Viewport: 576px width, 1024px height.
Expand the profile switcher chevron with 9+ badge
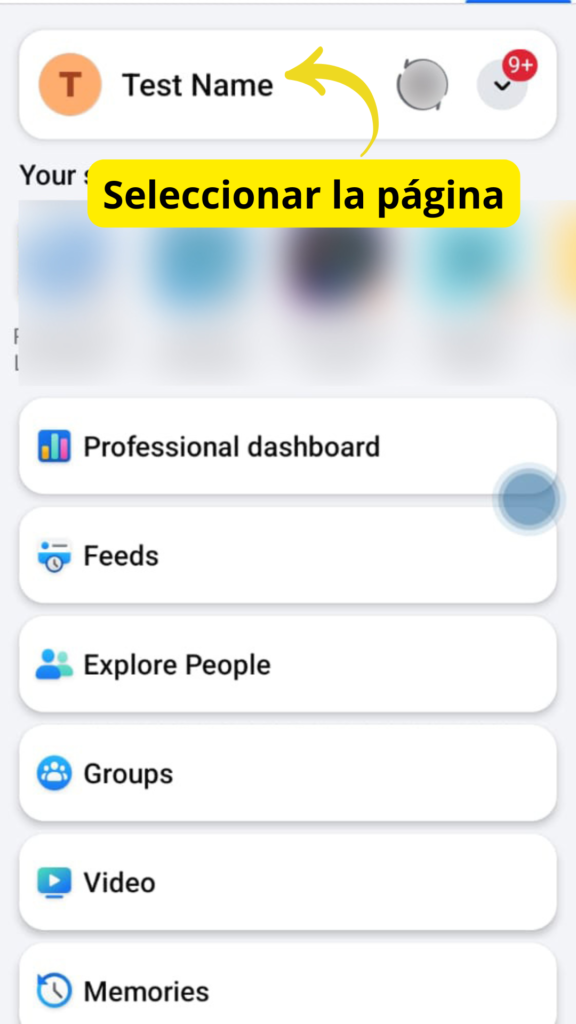tap(502, 85)
